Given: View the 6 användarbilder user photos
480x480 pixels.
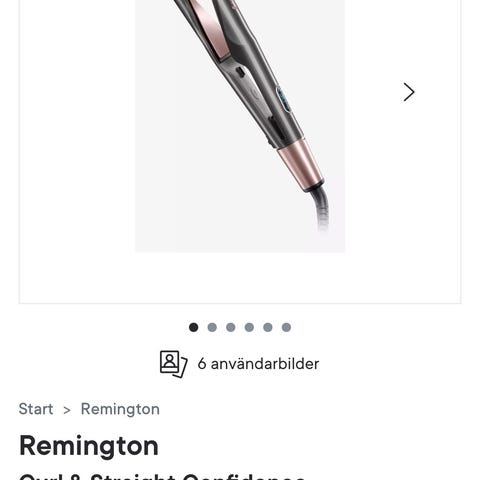Looking at the screenshot, I should [239, 364].
